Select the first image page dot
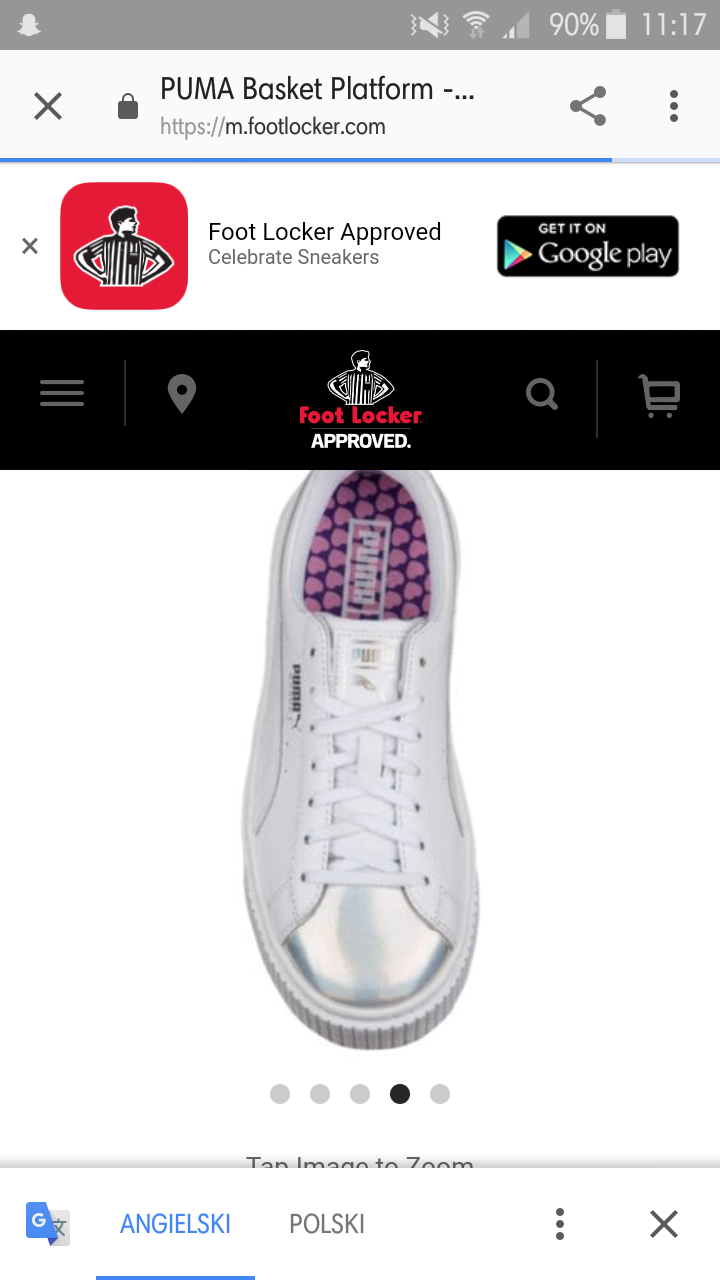 [x=280, y=1094]
